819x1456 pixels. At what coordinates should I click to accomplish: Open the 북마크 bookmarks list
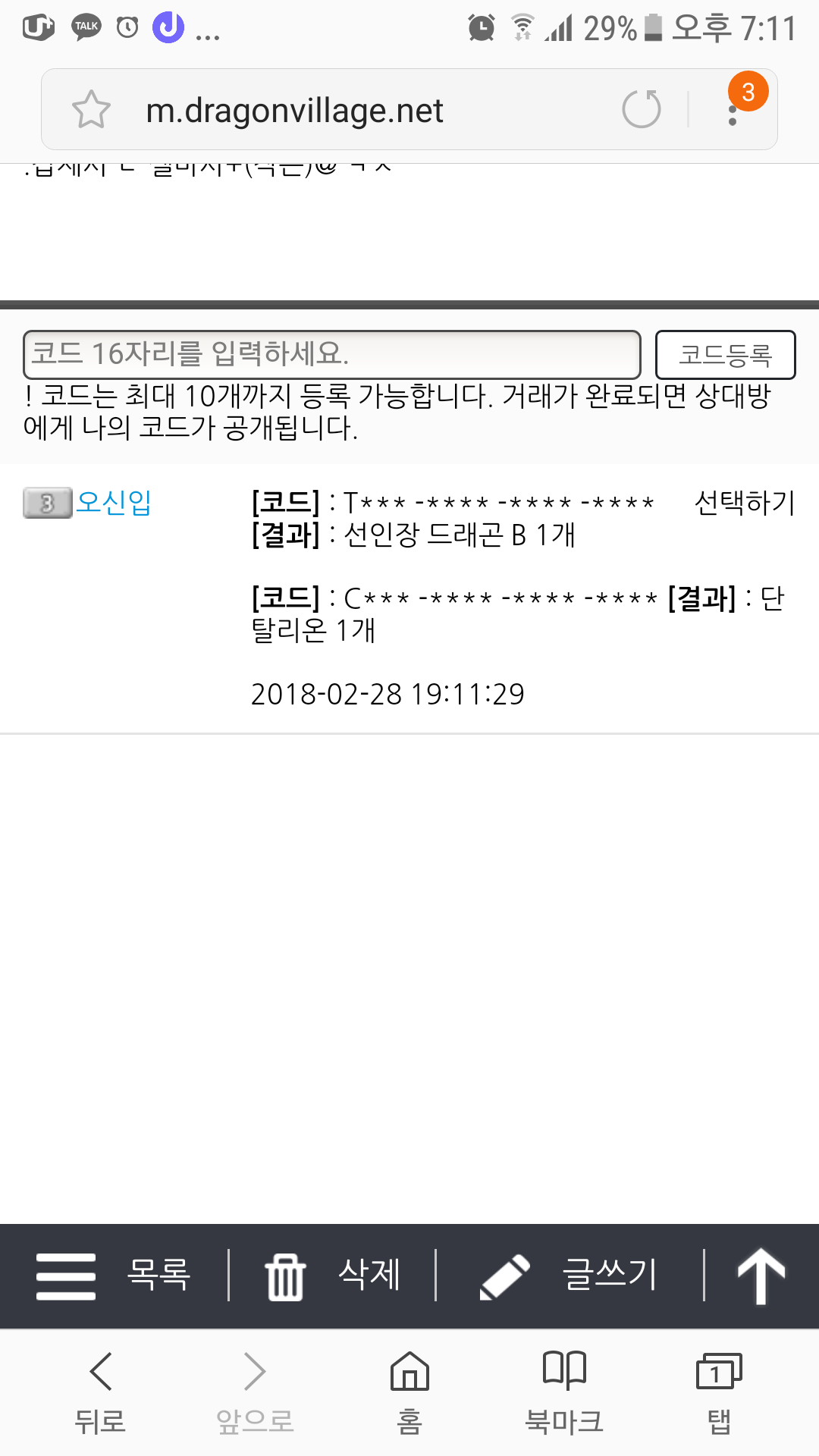click(x=564, y=1392)
